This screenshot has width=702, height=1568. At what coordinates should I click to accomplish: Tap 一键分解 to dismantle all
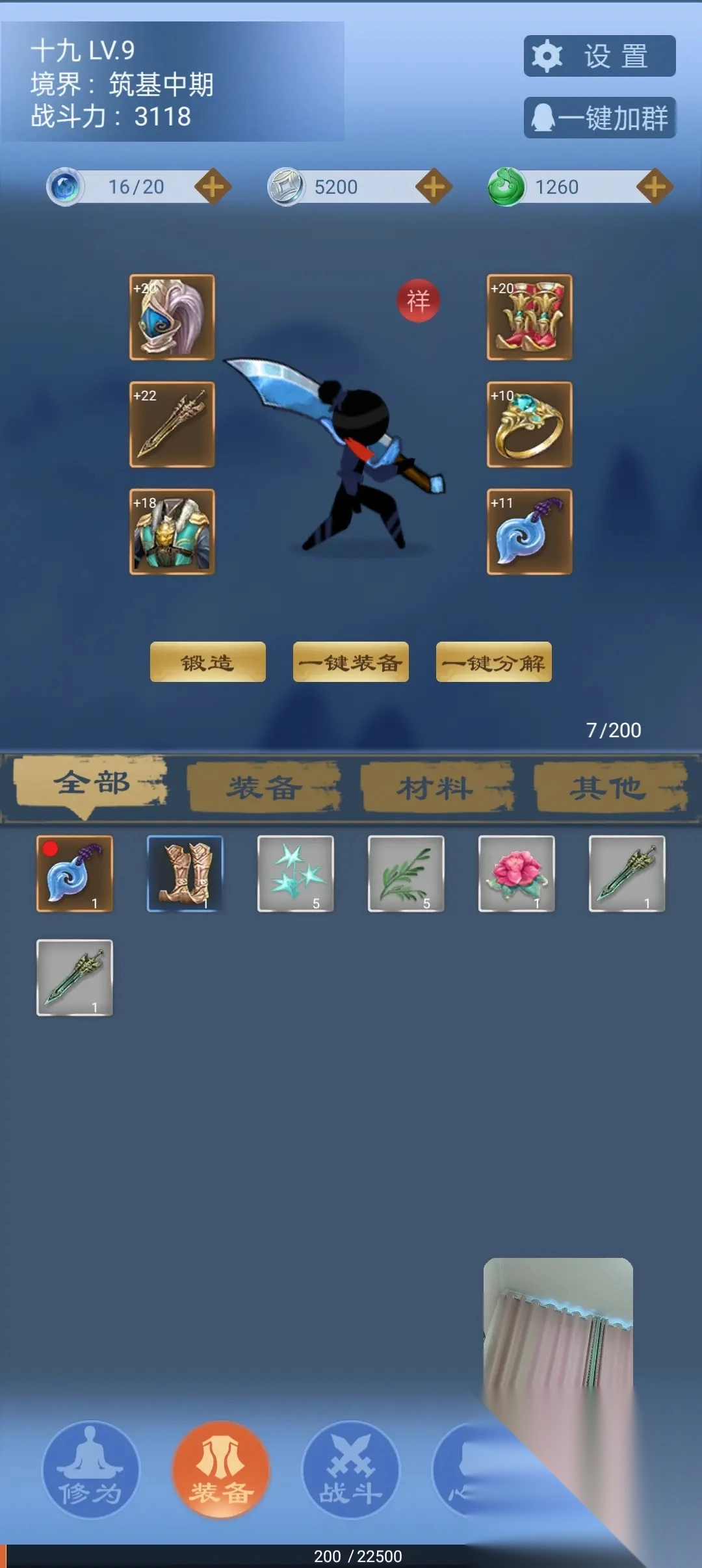point(493,662)
